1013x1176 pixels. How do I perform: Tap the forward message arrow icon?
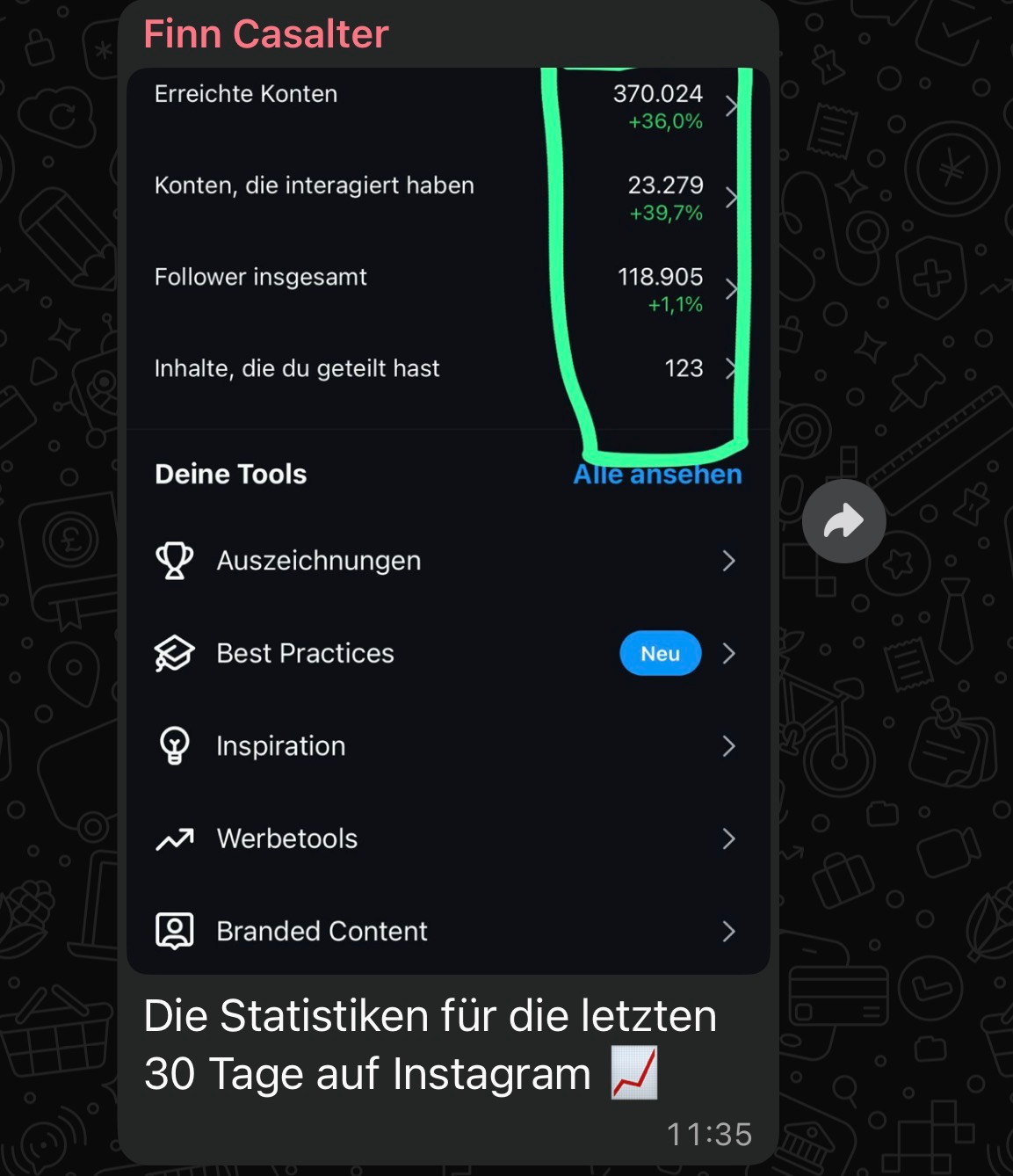843,520
